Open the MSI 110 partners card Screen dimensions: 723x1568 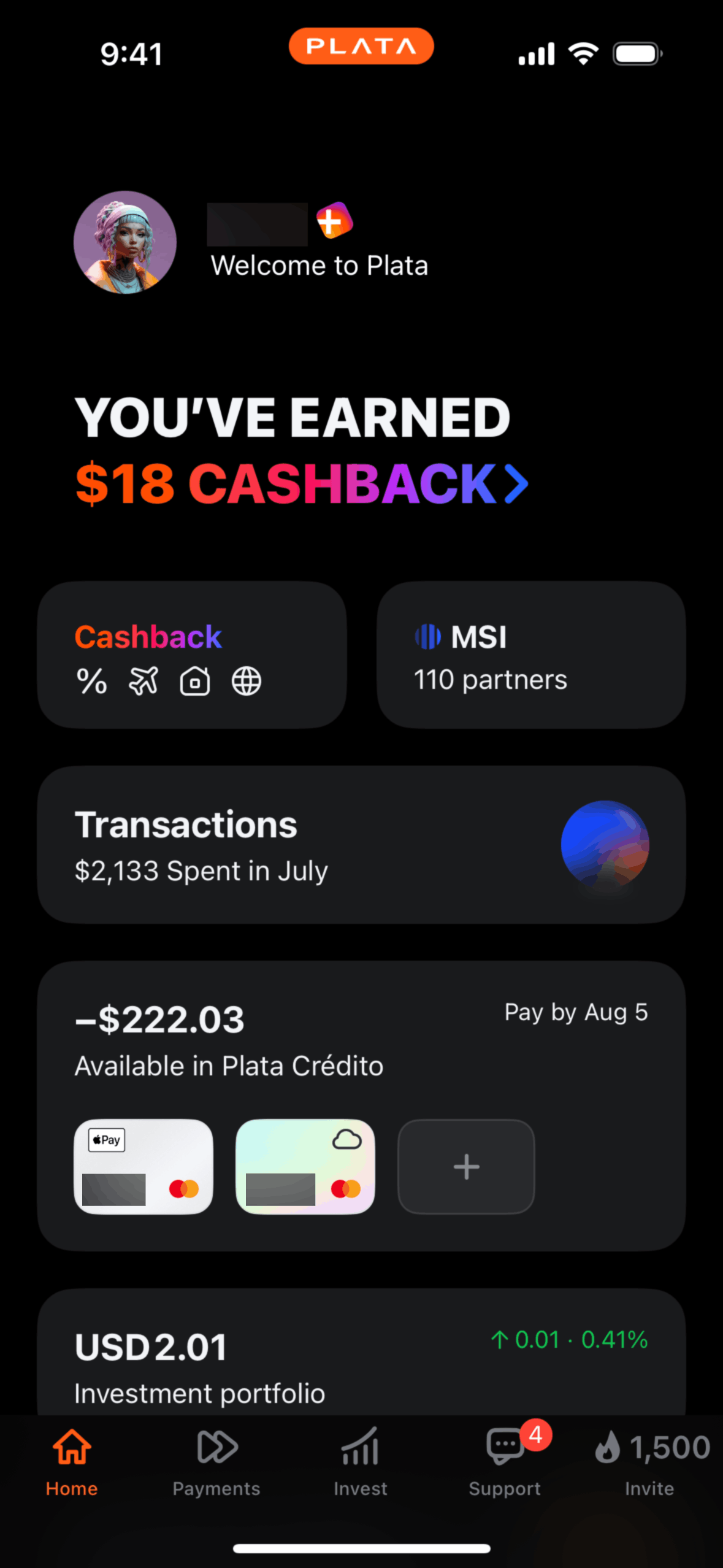click(531, 655)
